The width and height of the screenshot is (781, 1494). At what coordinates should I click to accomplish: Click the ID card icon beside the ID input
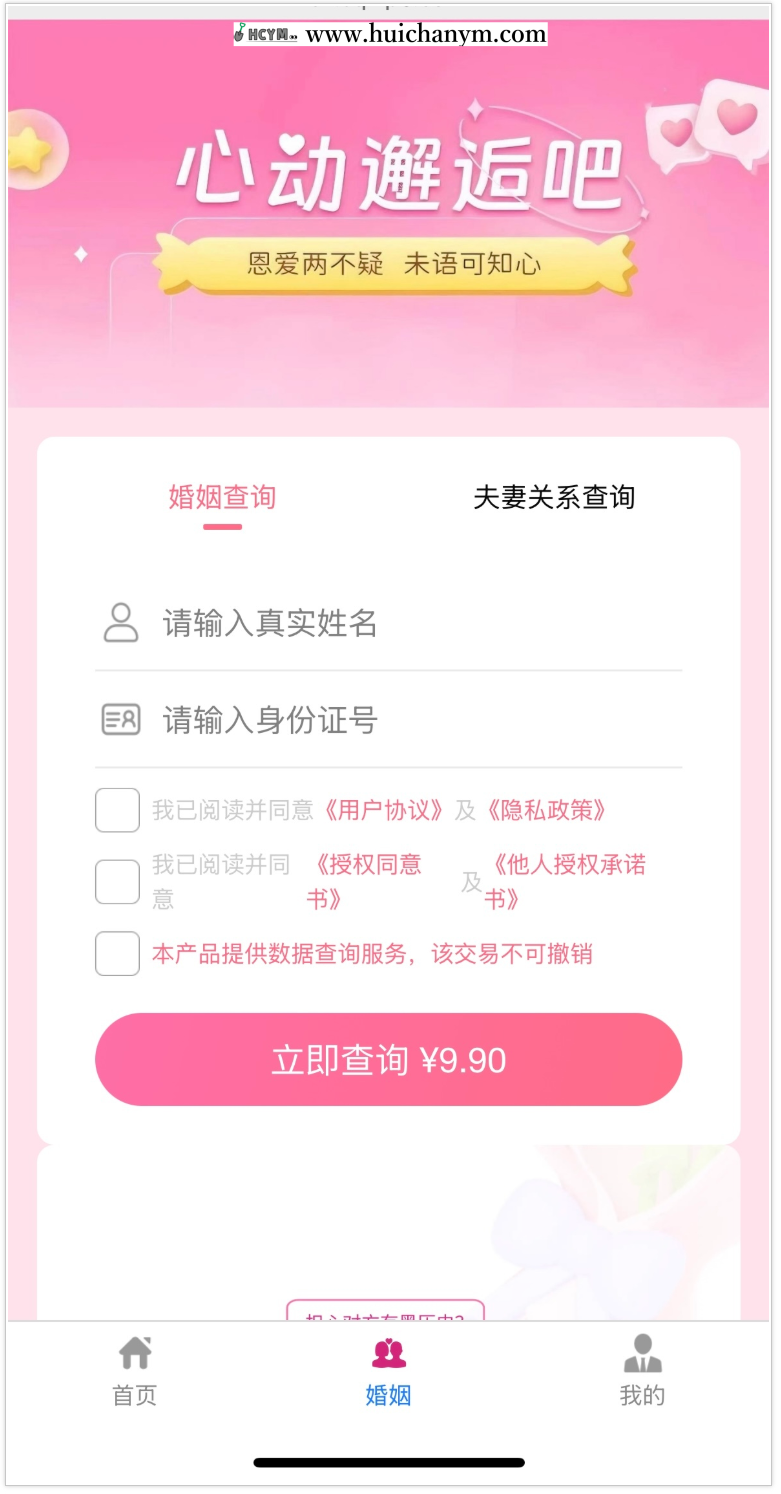[x=120, y=719]
